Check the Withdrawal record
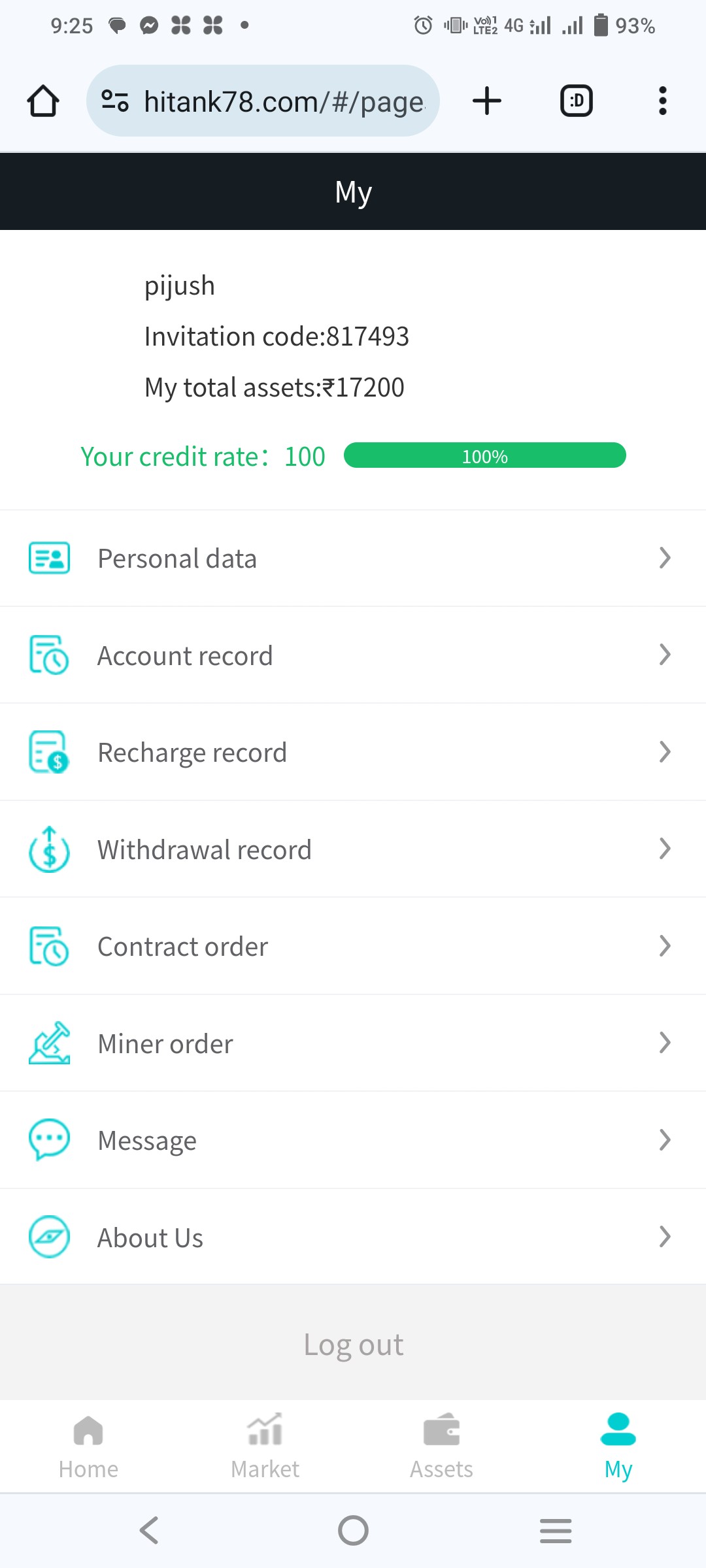 (353, 849)
